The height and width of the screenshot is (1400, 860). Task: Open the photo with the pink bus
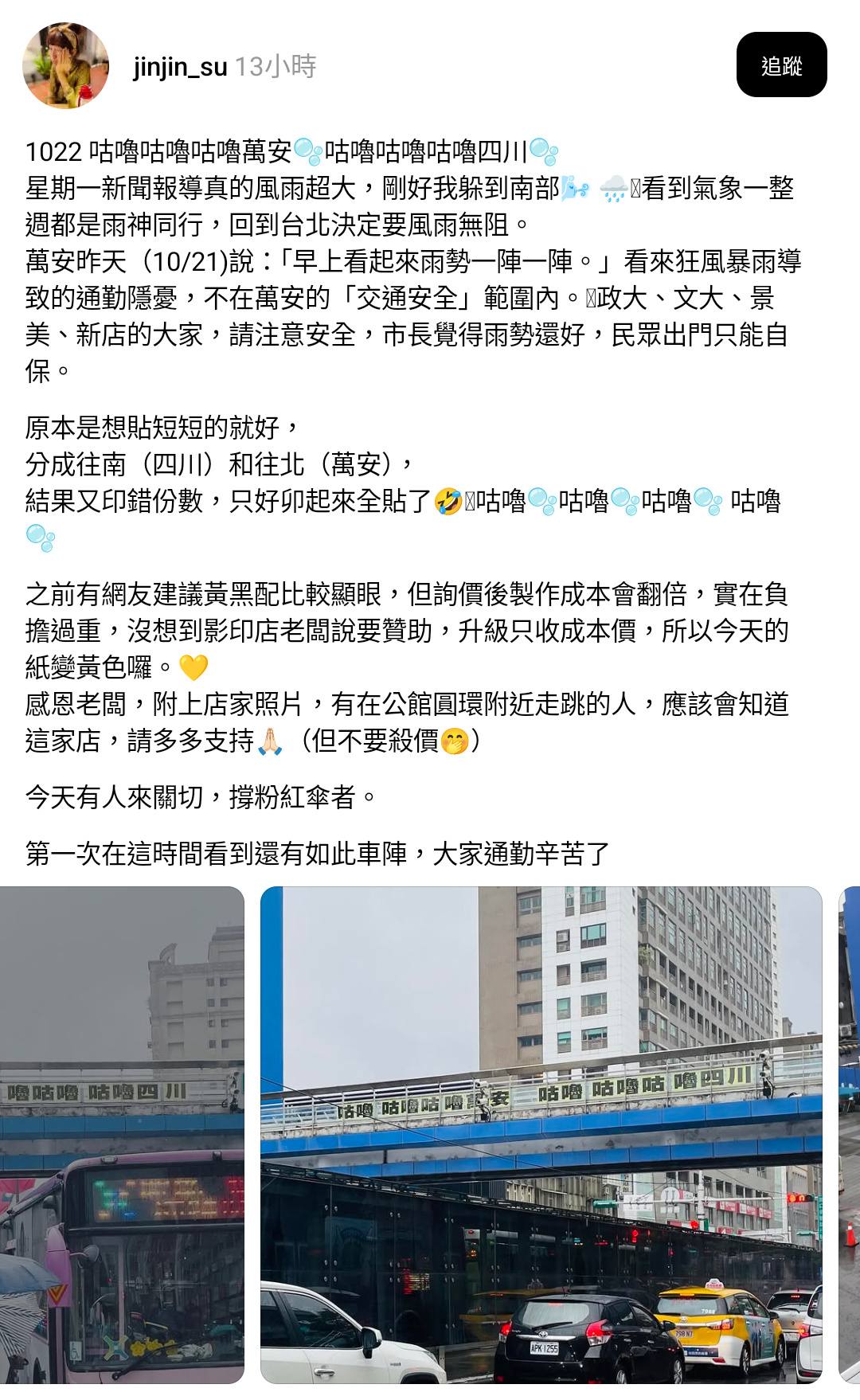point(121,1134)
